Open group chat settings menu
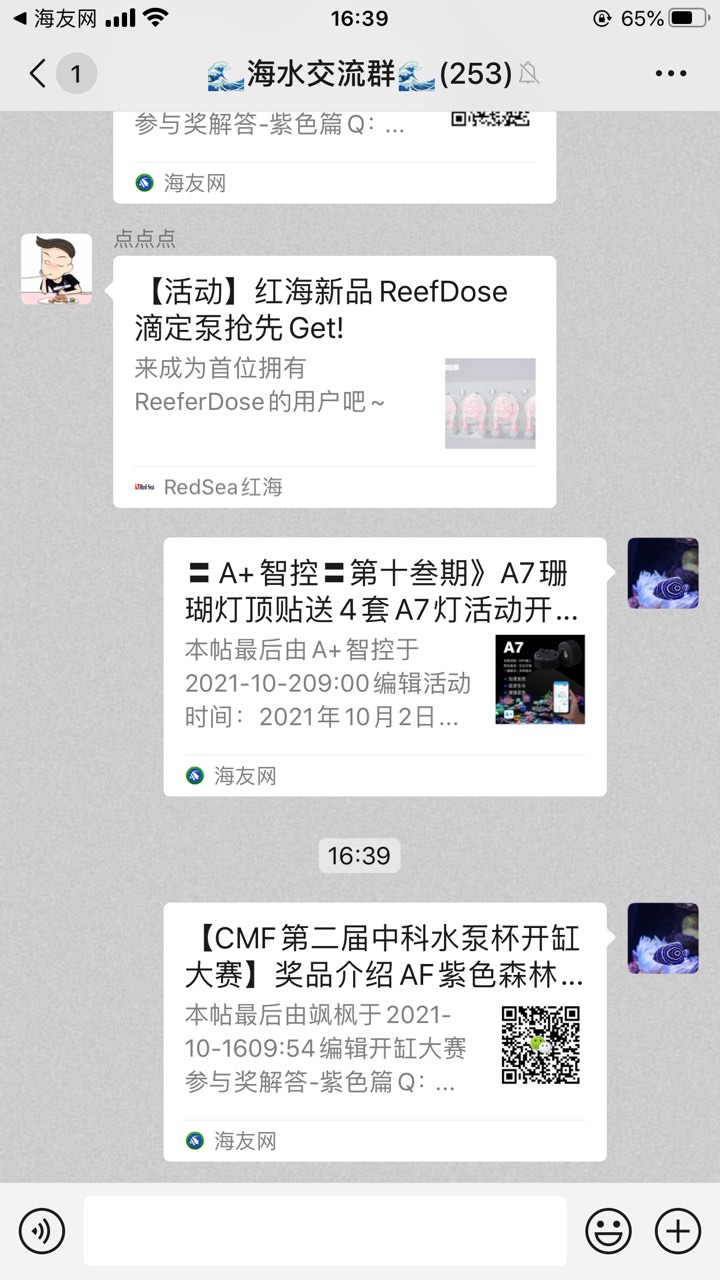This screenshot has height=1280, width=720. 670,73
